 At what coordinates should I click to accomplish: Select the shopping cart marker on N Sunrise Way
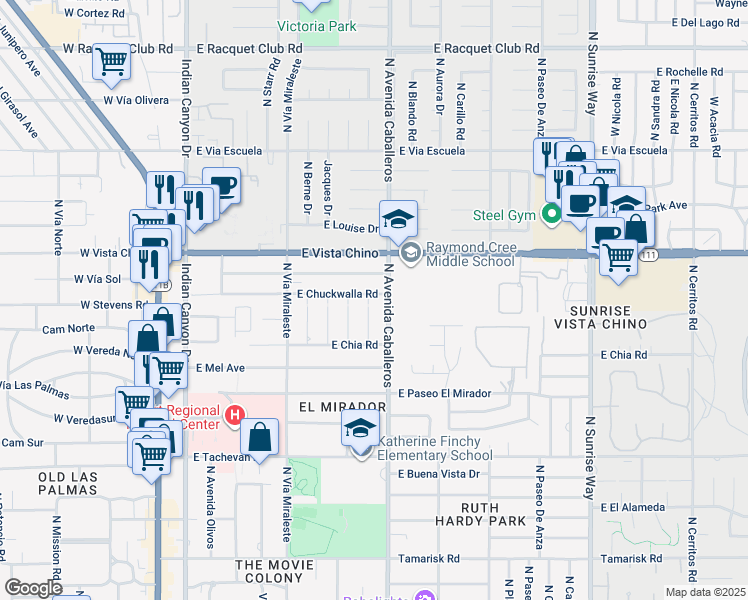click(x=619, y=256)
